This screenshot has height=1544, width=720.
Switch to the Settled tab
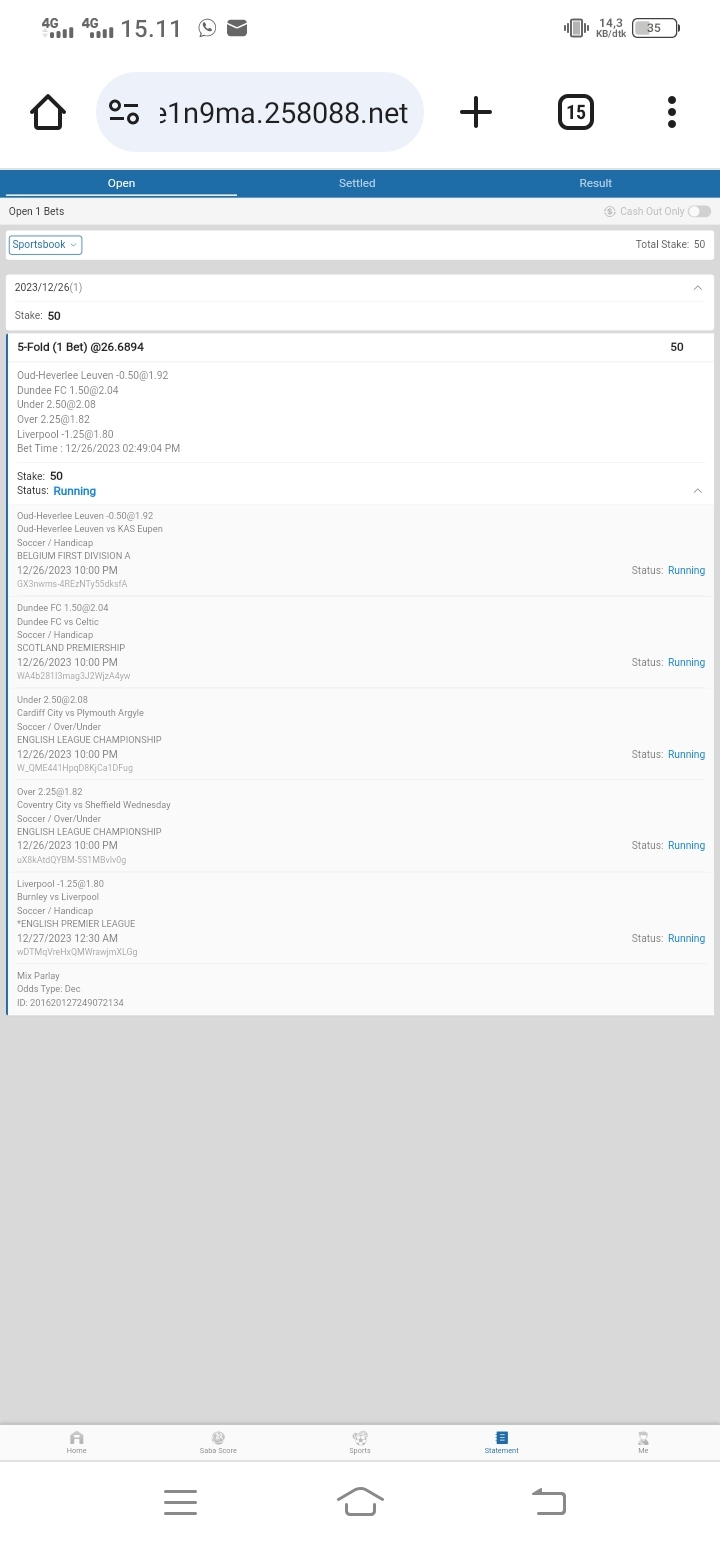point(357,183)
